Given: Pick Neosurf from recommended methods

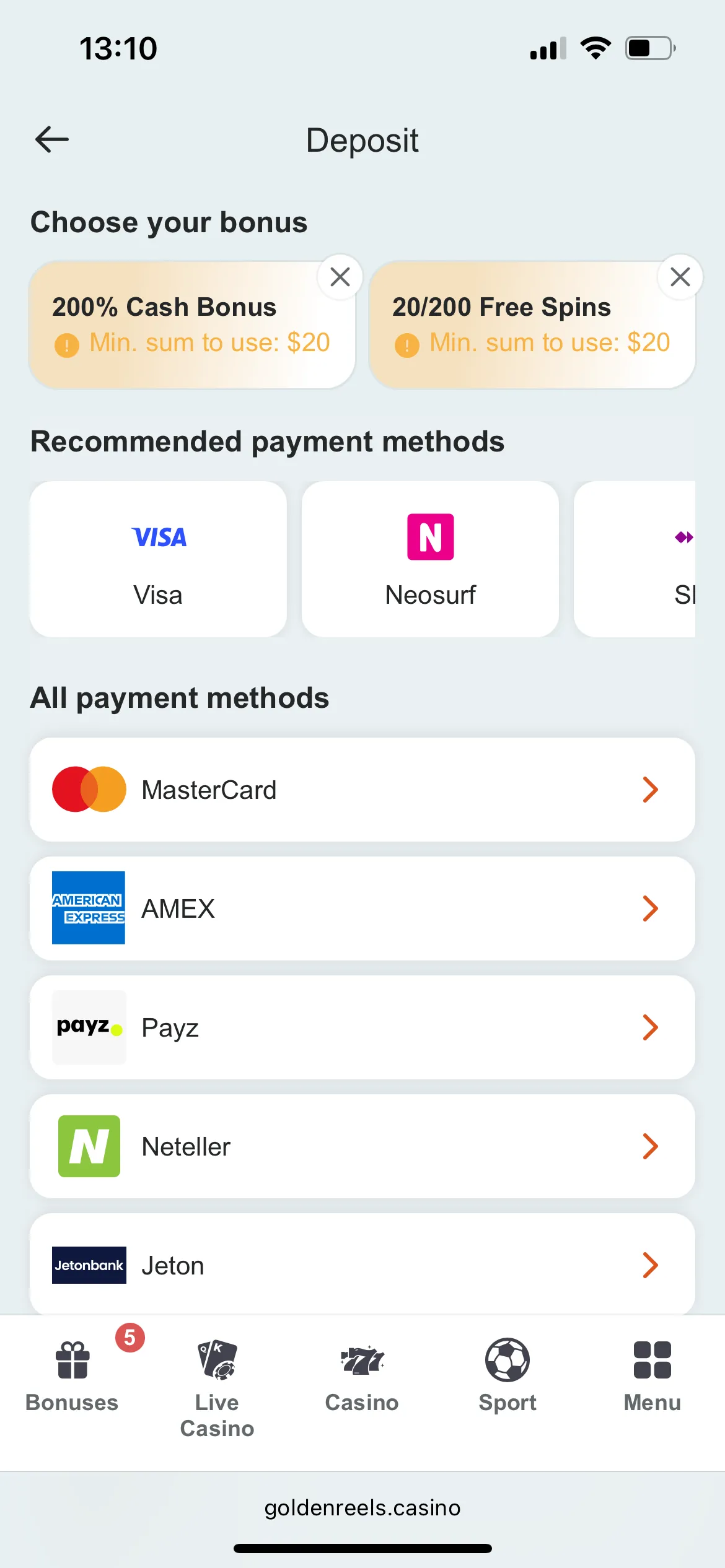Looking at the screenshot, I should 430,559.
